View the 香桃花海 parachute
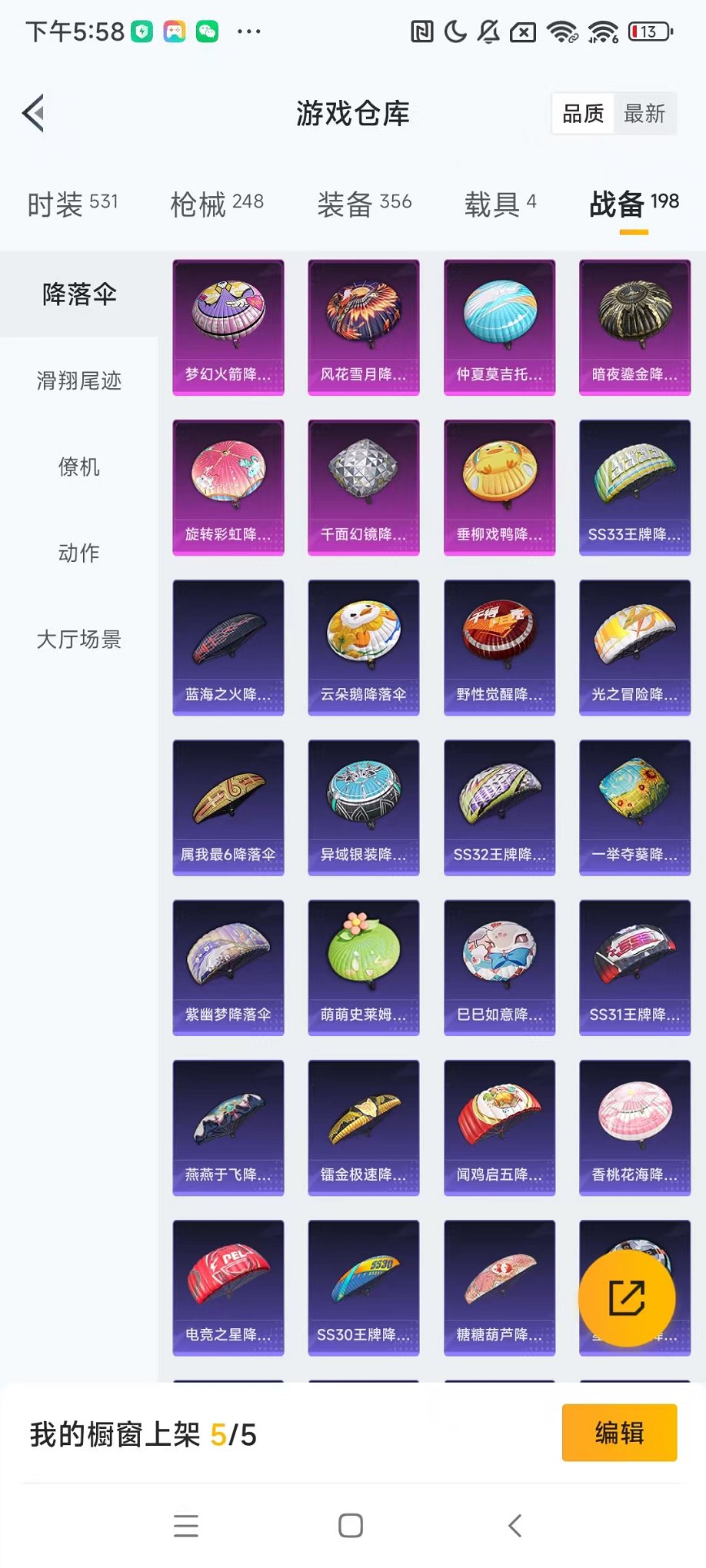This screenshot has height=1568, width=706. point(634,1127)
